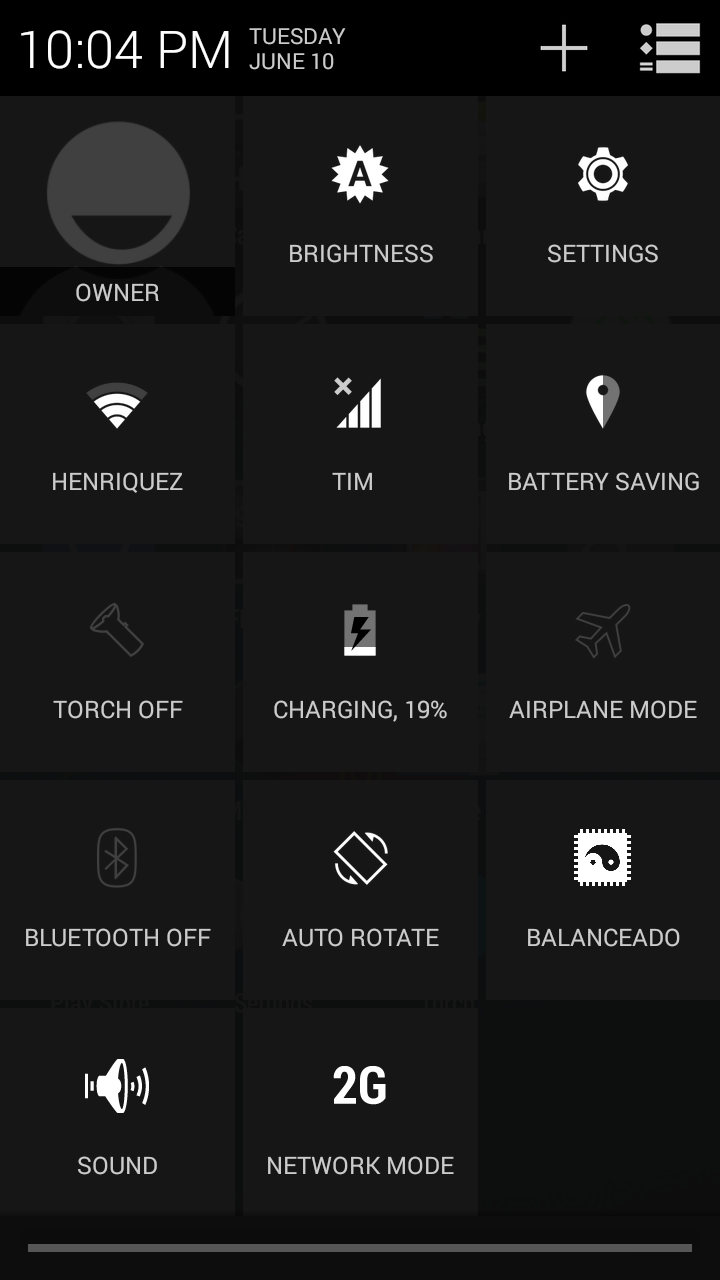
Task: Turn on the torch
Action: pos(117,662)
